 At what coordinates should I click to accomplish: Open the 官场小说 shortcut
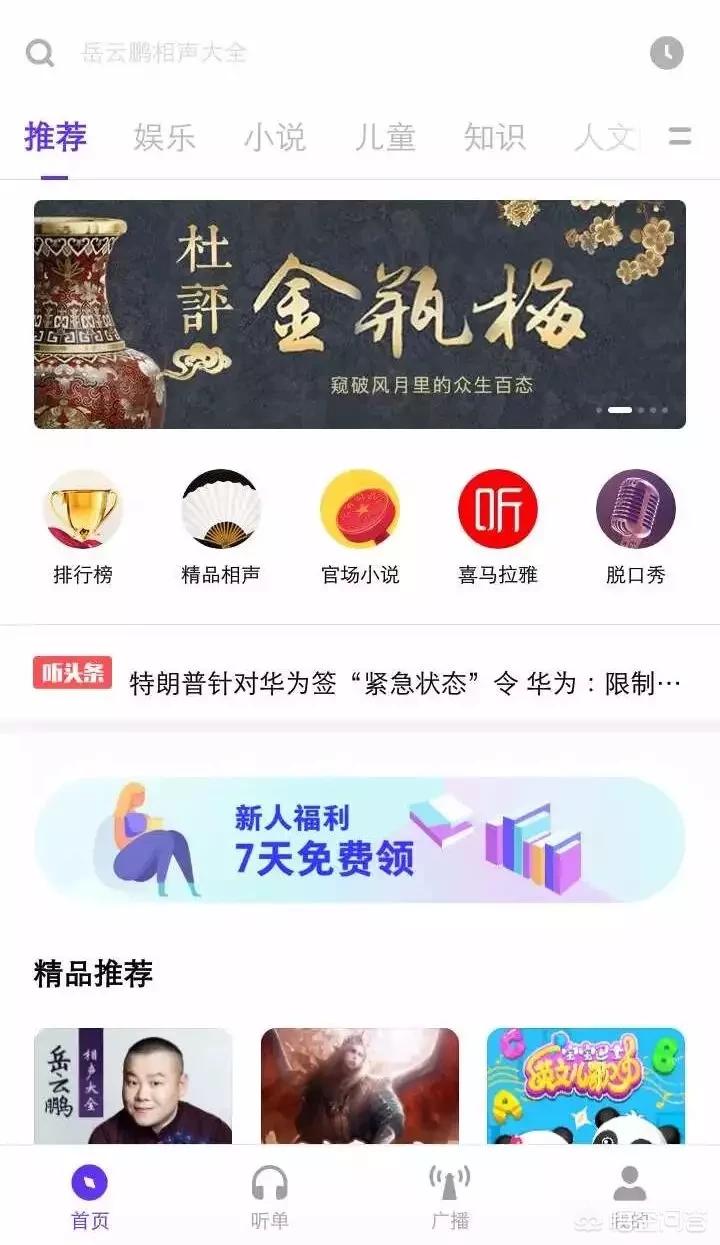pos(360,526)
